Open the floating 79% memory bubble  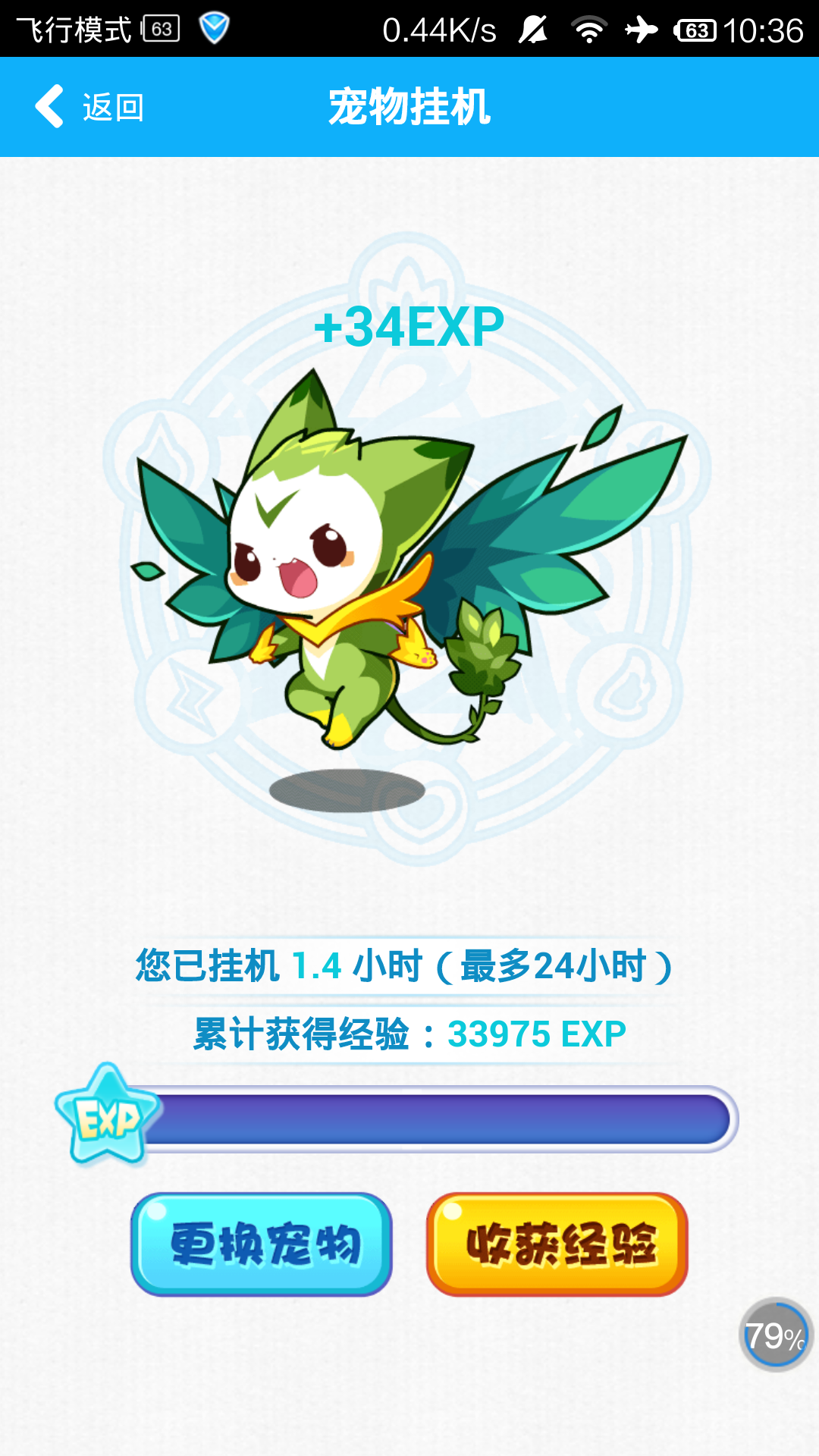point(775,1335)
